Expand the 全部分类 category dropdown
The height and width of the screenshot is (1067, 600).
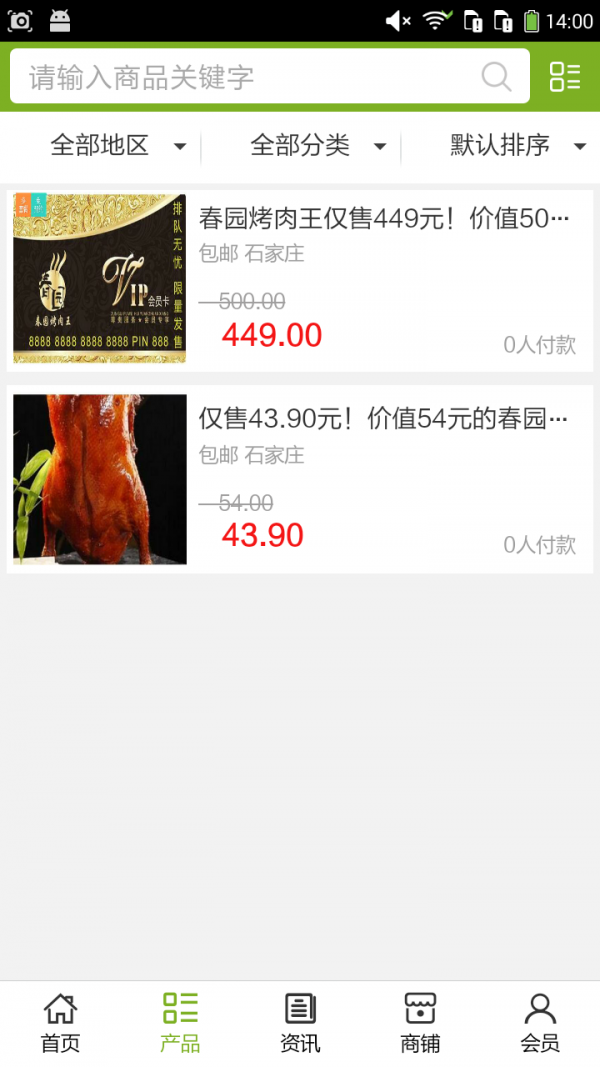tap(318, 146)
